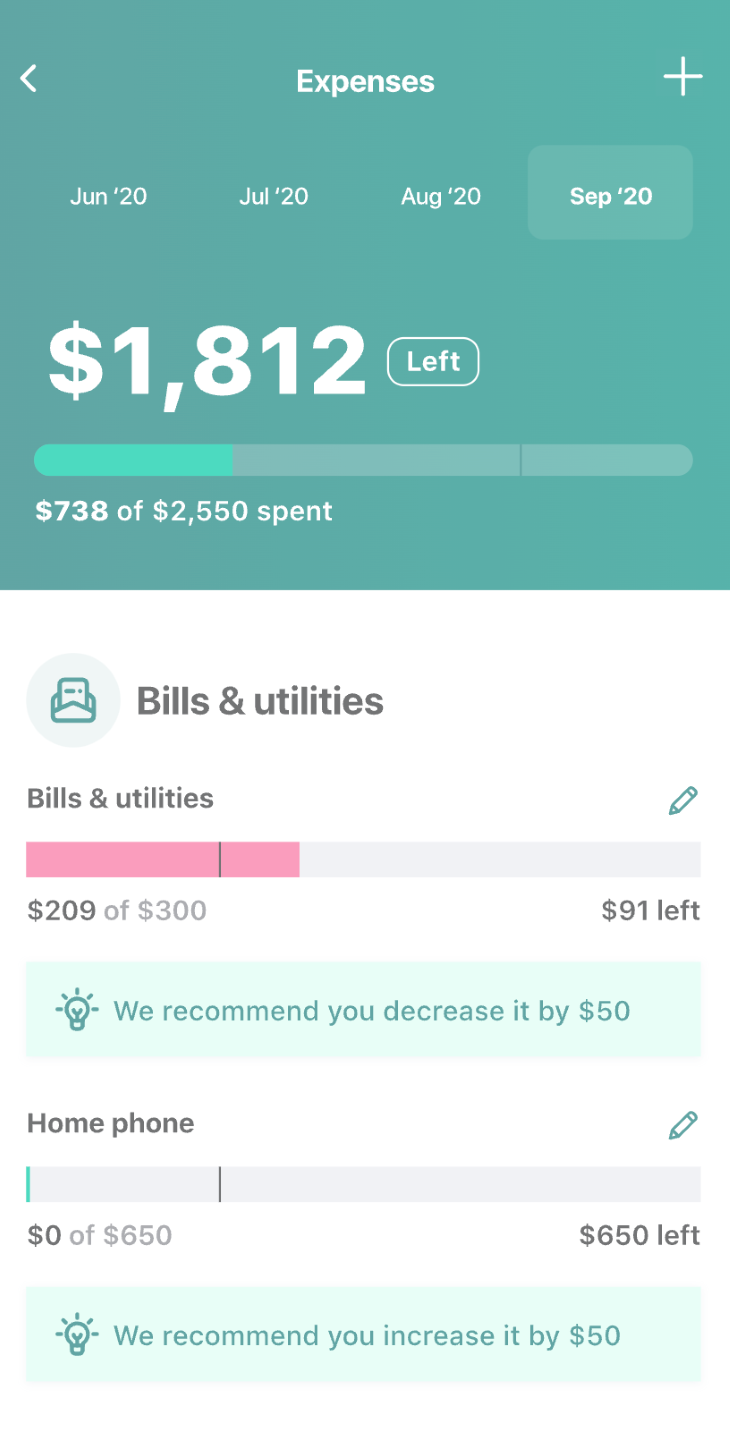Select the Jun '20 month tab
Screen dimensions: 730x1433
[108, 196]
